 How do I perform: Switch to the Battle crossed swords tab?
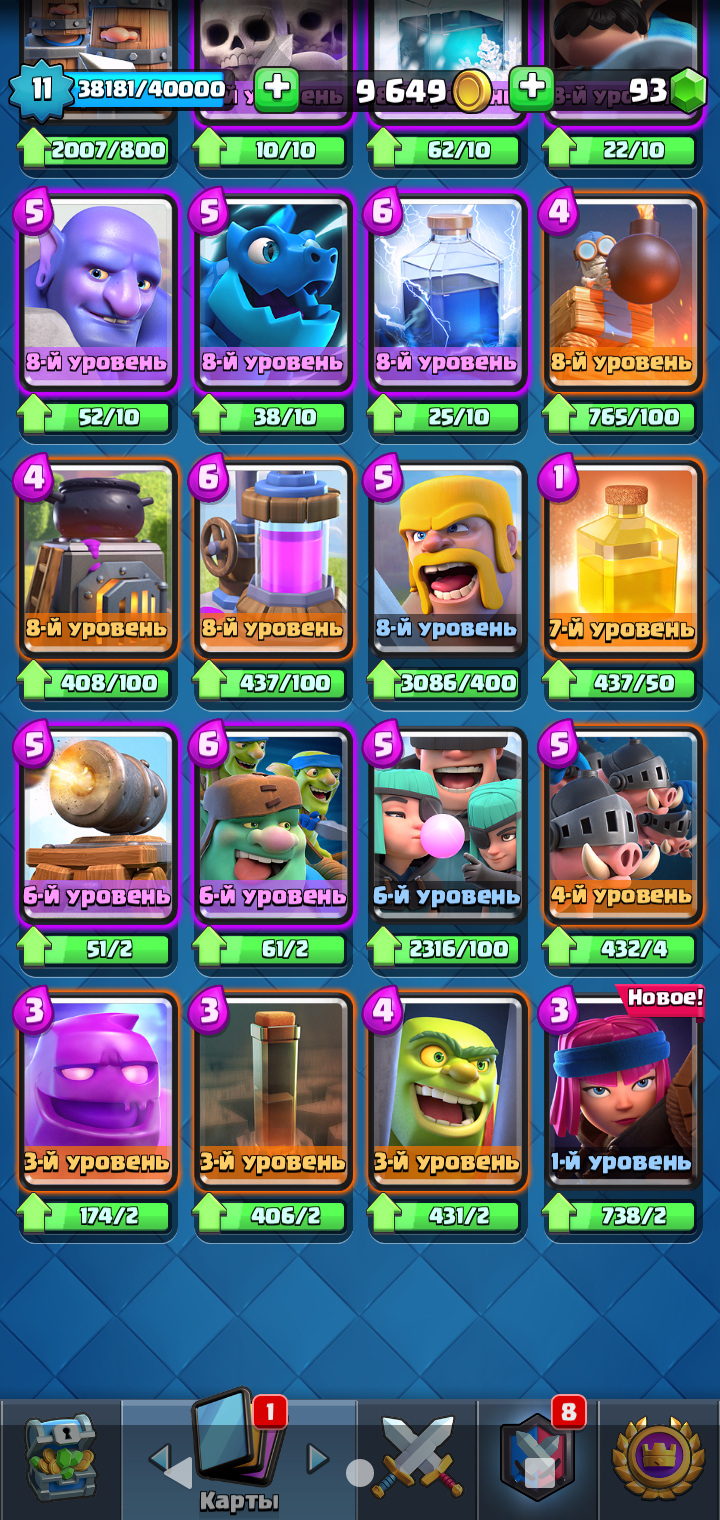[x=418, y=1458]
